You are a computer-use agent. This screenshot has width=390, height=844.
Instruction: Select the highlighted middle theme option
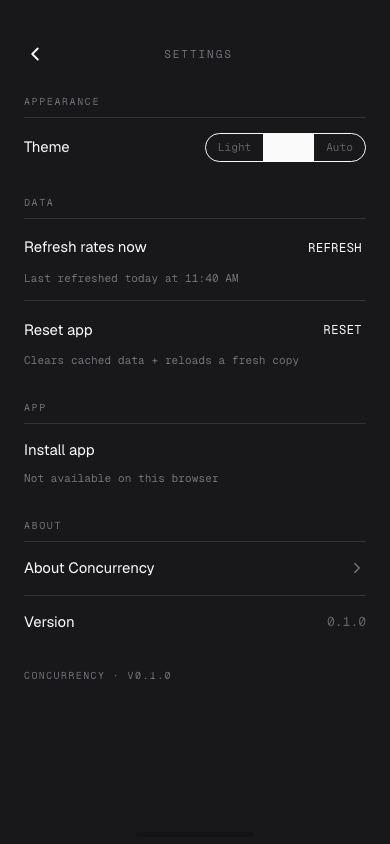(288, 147)
